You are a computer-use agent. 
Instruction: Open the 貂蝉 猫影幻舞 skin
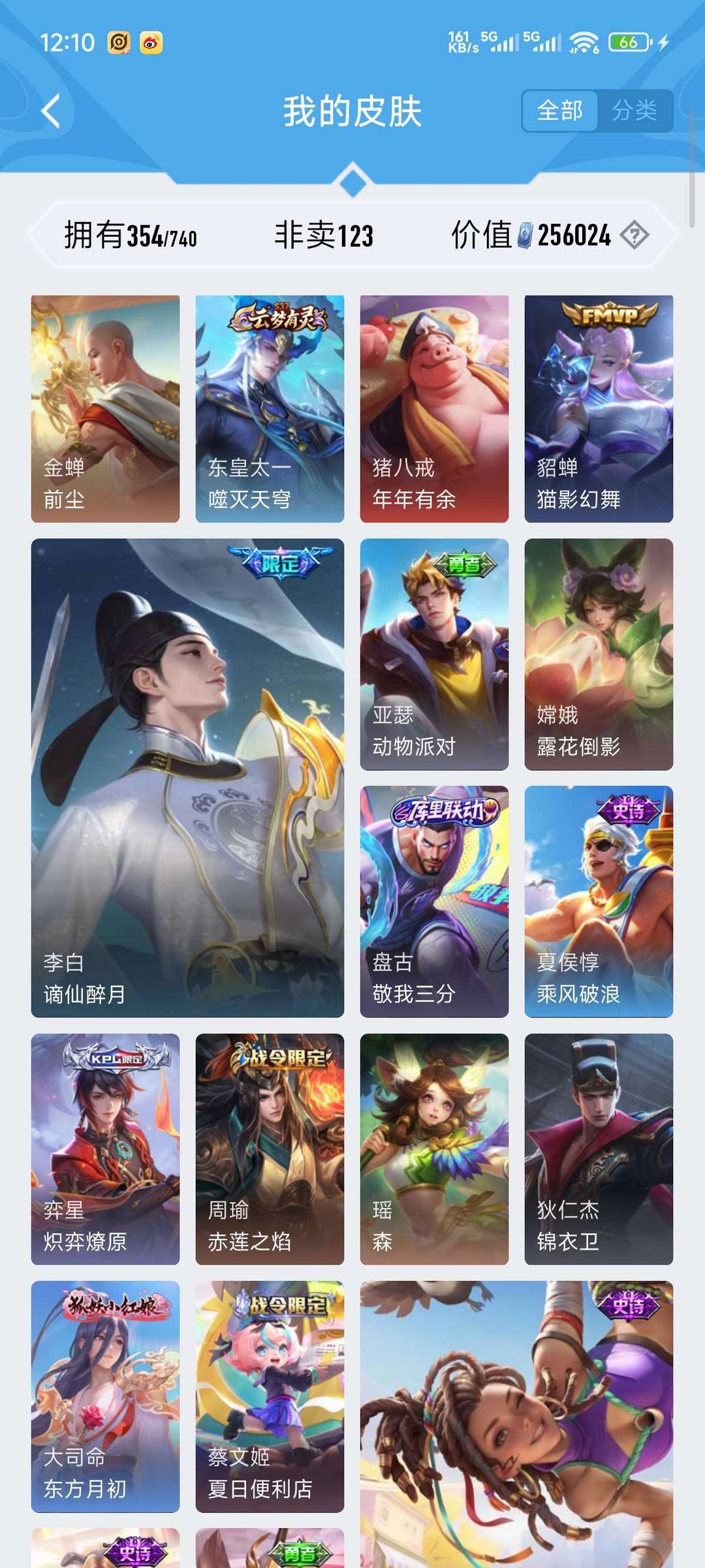click(x=599, y=408)
